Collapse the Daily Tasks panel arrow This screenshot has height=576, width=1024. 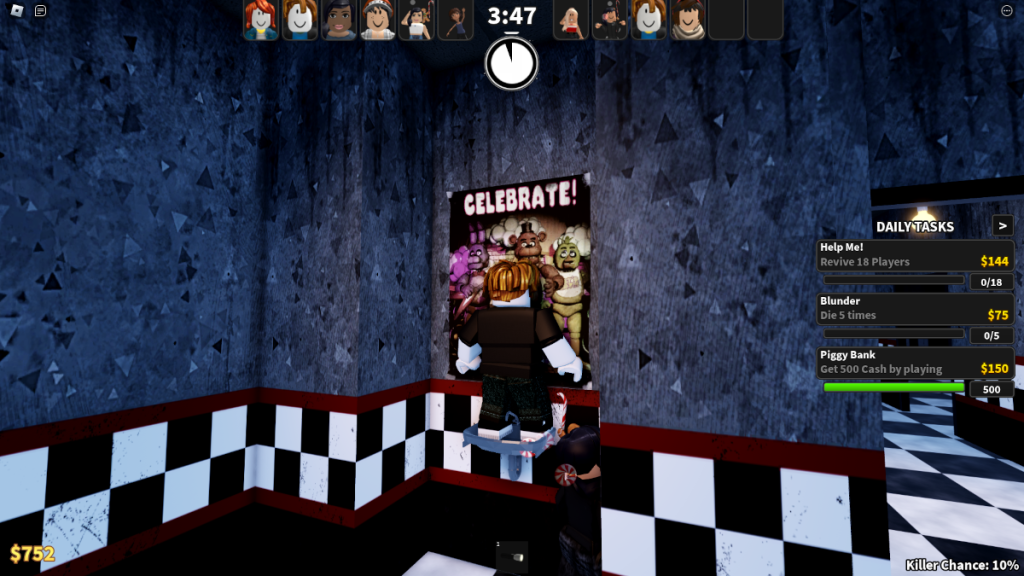[1002, 226]
